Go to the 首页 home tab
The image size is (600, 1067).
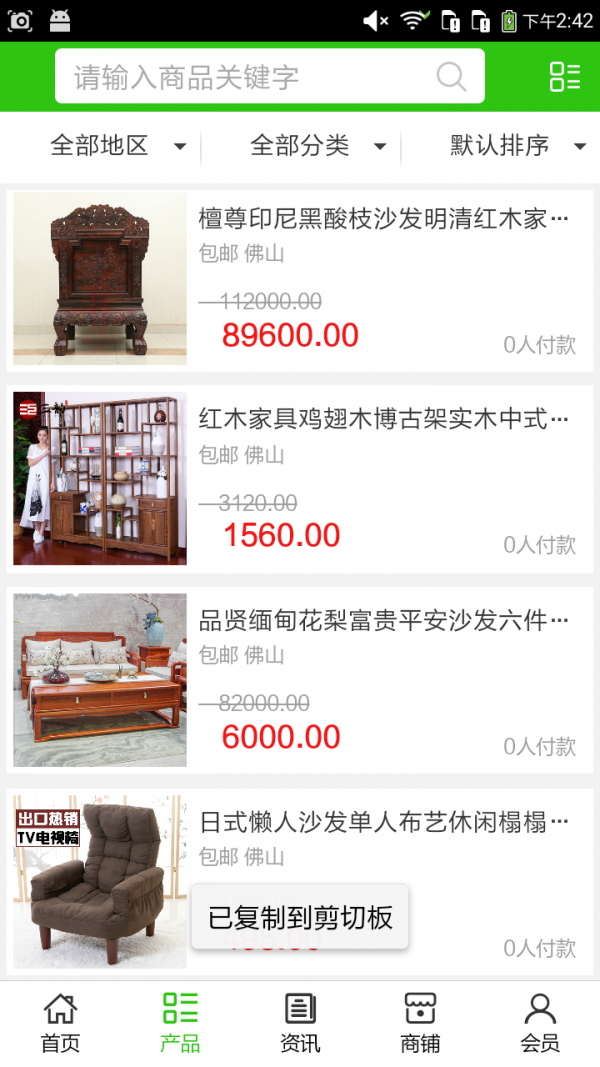60,1023
